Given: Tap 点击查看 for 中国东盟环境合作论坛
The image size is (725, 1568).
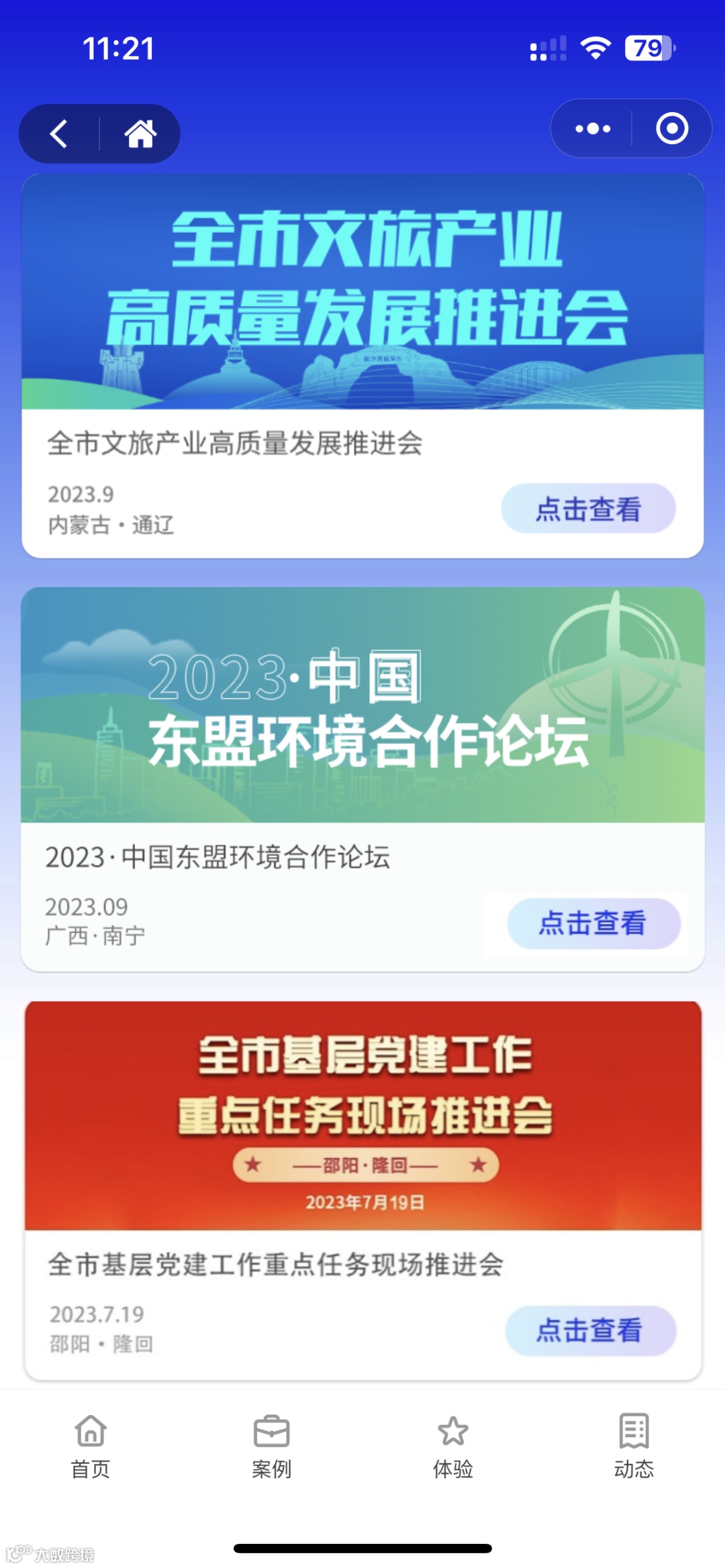Looking at the screenshot, I should [593, 923].
